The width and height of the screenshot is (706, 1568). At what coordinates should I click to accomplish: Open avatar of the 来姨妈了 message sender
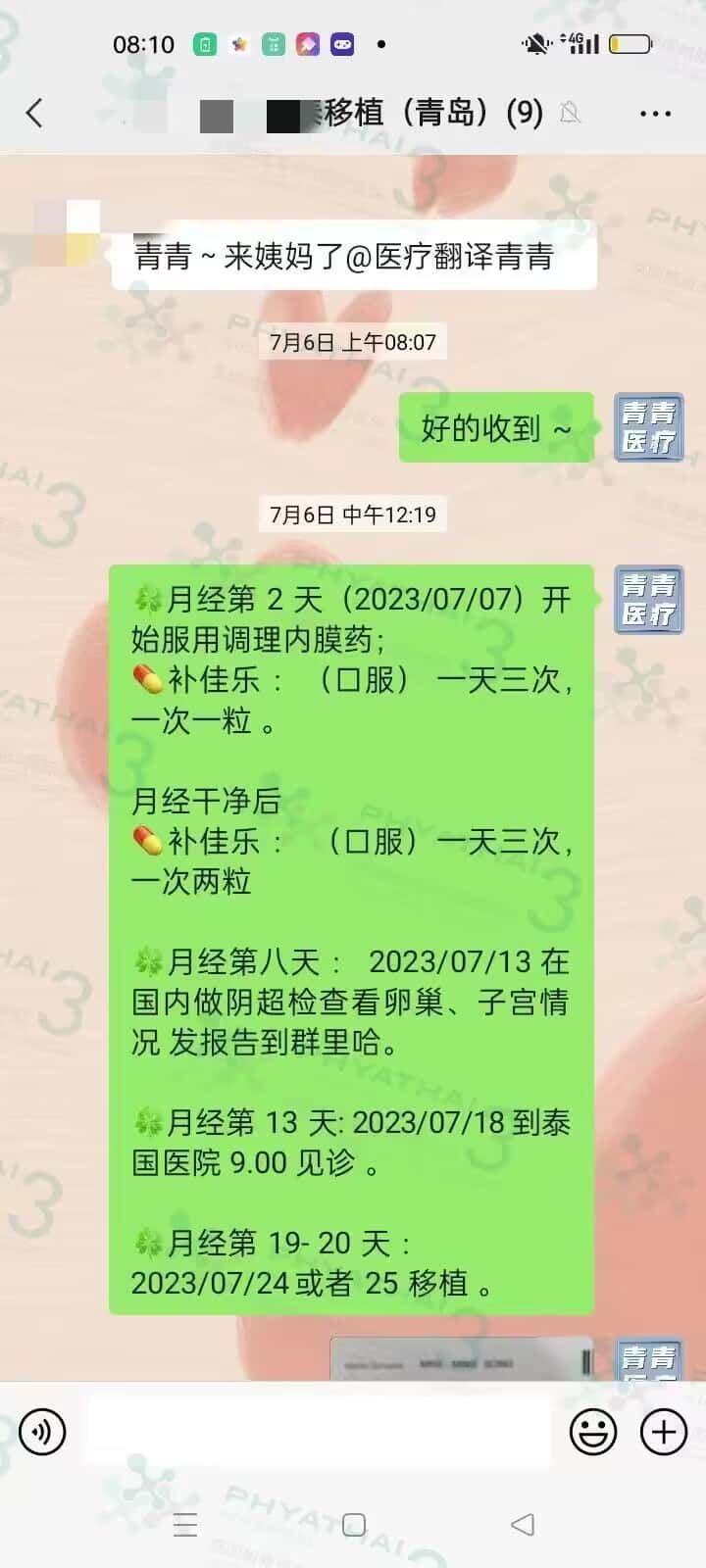click(67, 233)
